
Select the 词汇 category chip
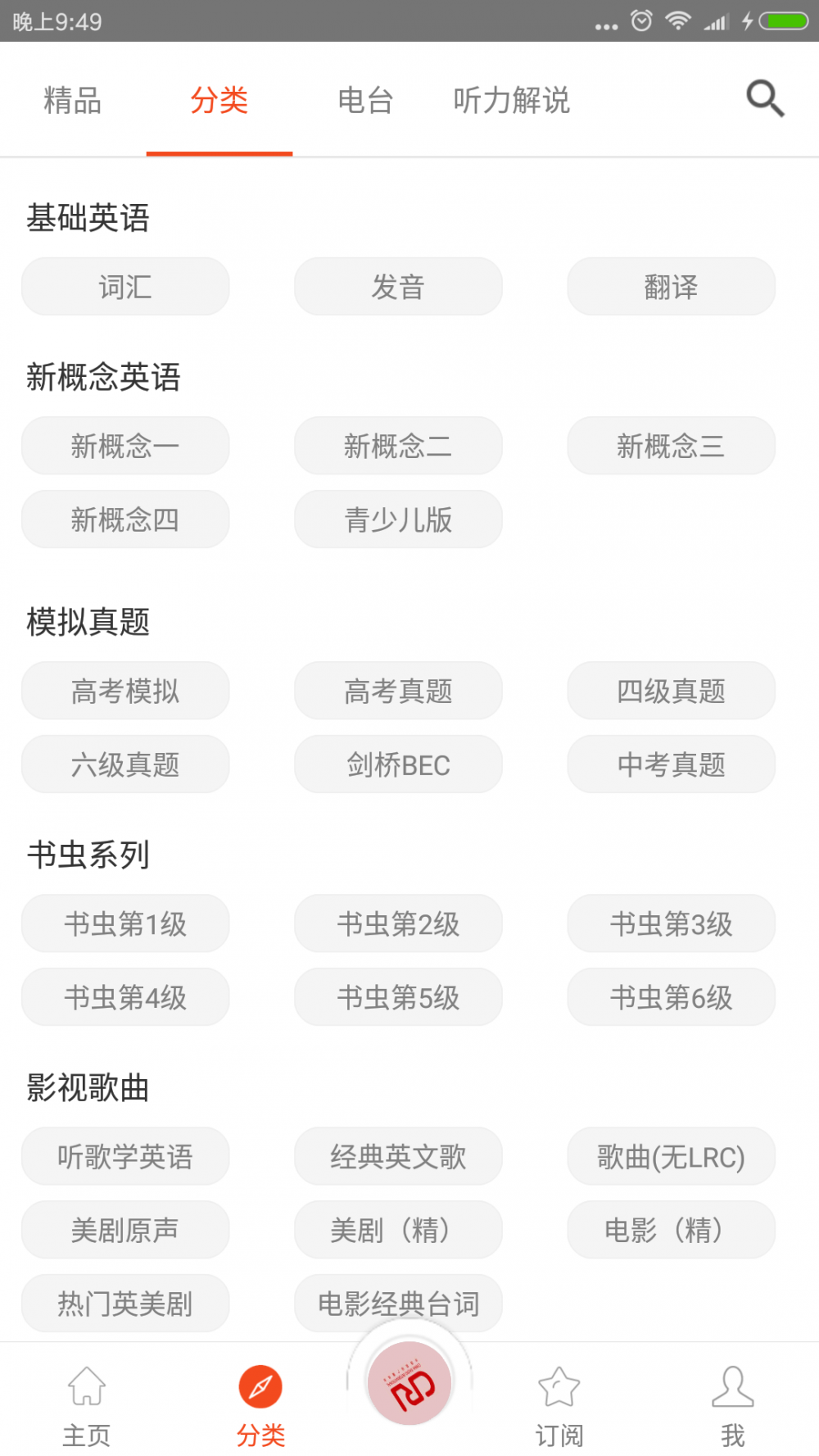pos(125,287)
